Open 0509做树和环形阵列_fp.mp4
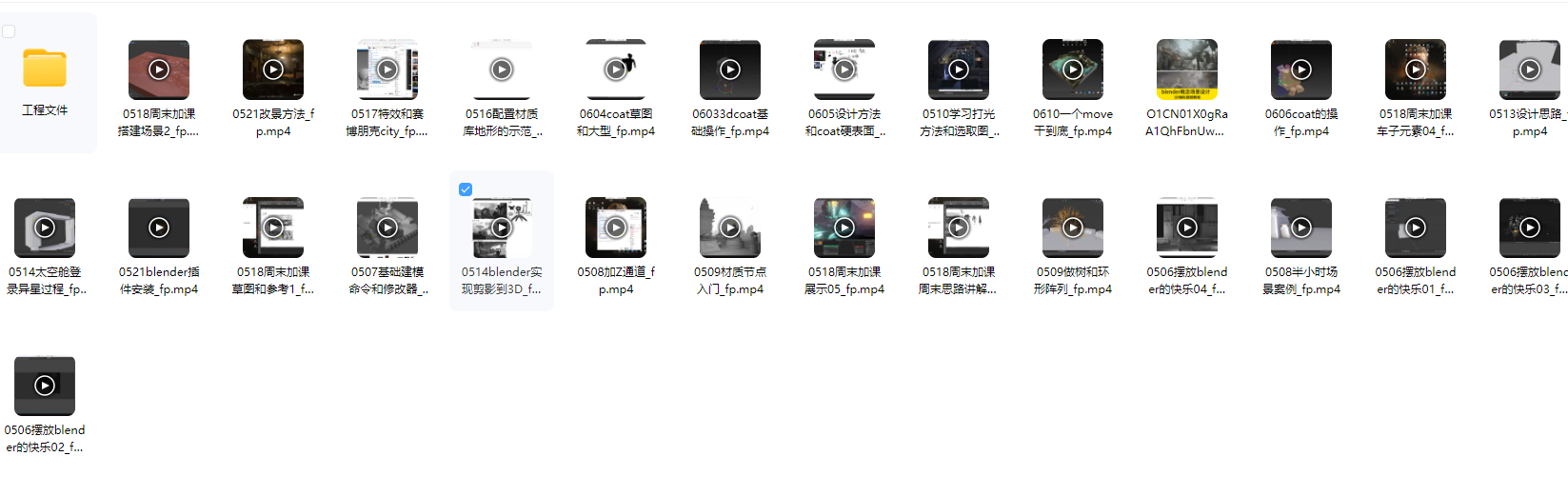Screen dimensions: 1568x496 pos(1073,228)
